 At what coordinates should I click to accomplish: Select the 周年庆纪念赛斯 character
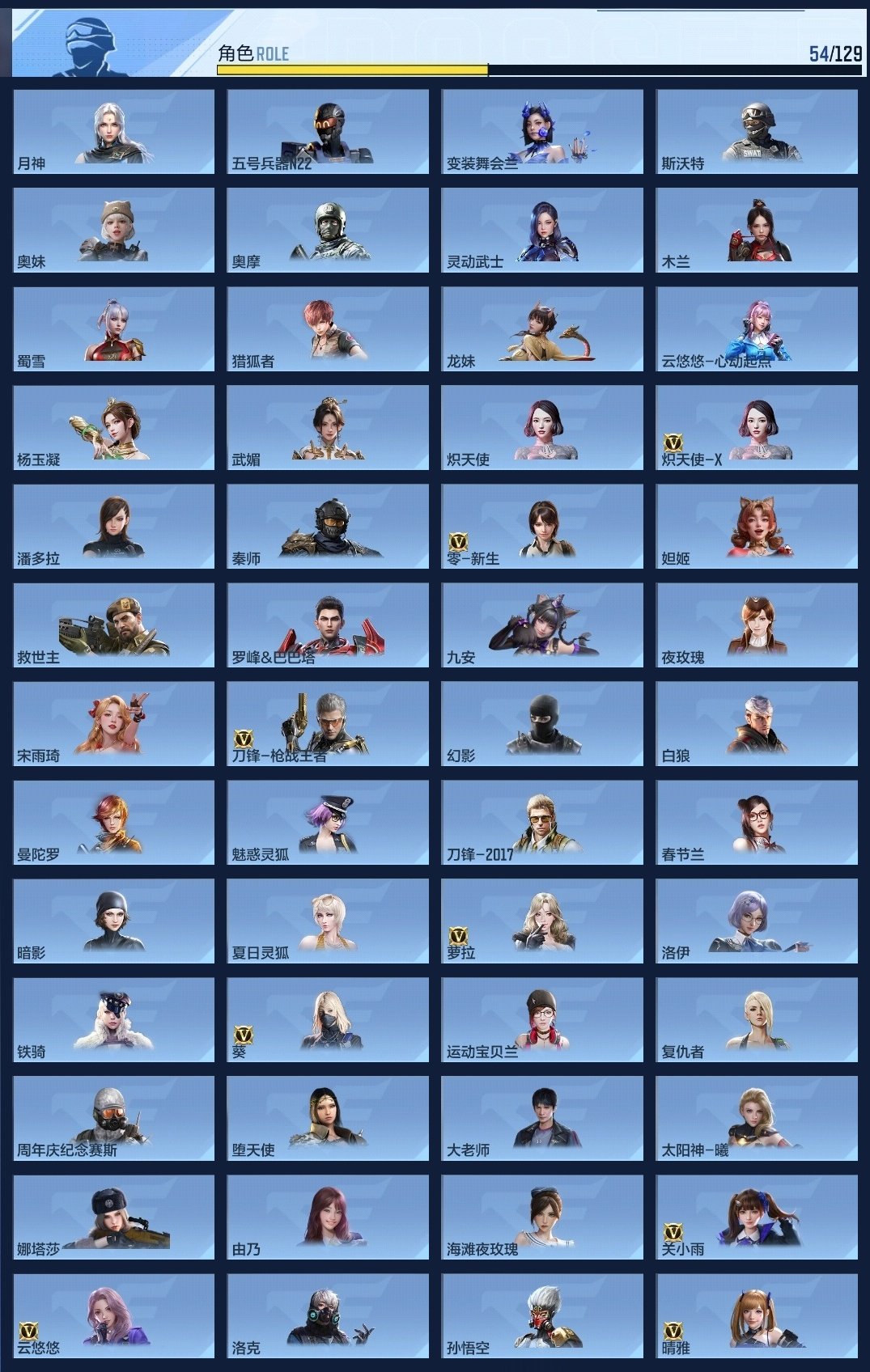click(114, 1118)
